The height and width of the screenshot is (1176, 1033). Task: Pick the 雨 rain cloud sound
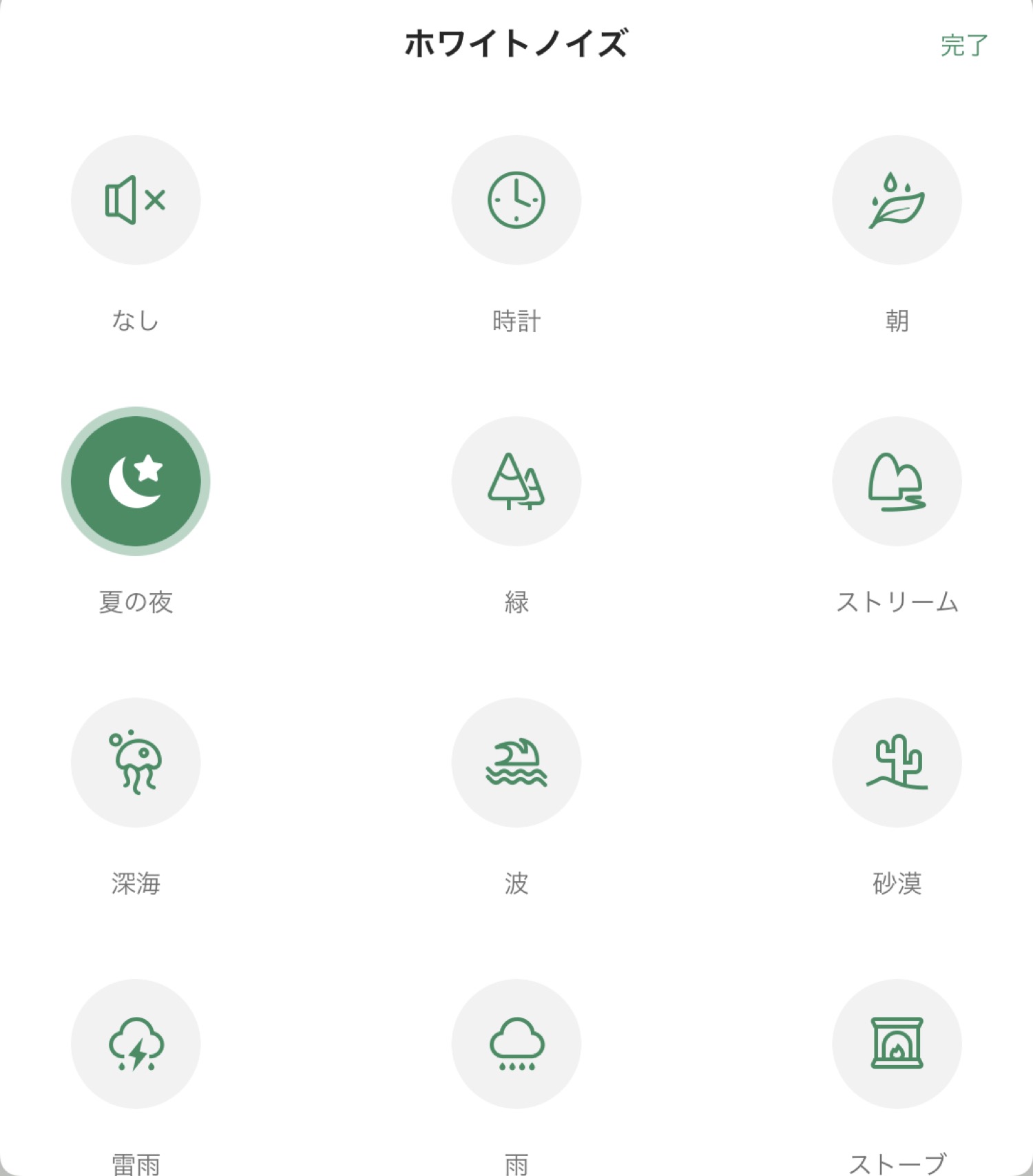pos(516,1043)
